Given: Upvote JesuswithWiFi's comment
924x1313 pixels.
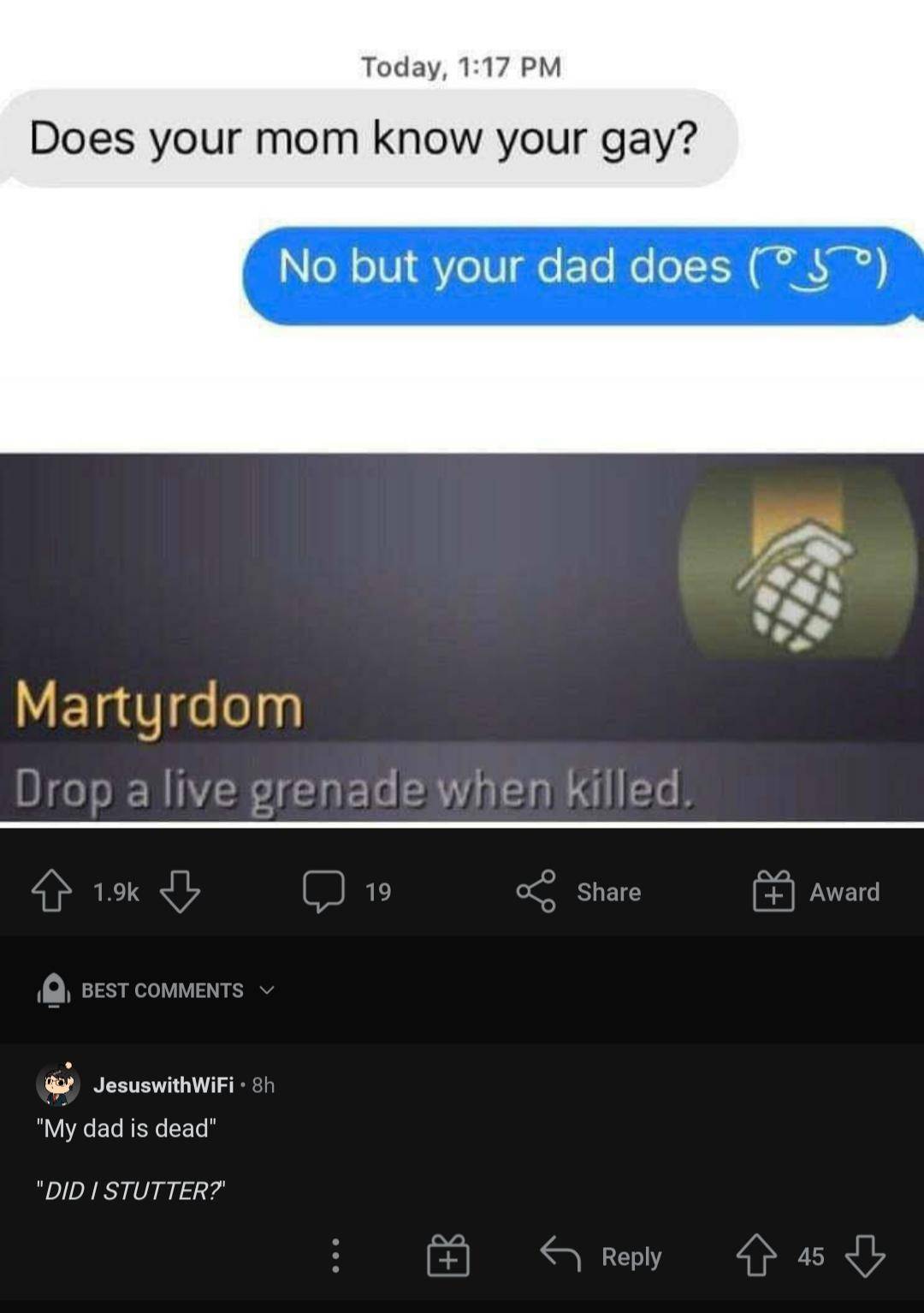Looking at the screenshot, I should [757, 1256].
